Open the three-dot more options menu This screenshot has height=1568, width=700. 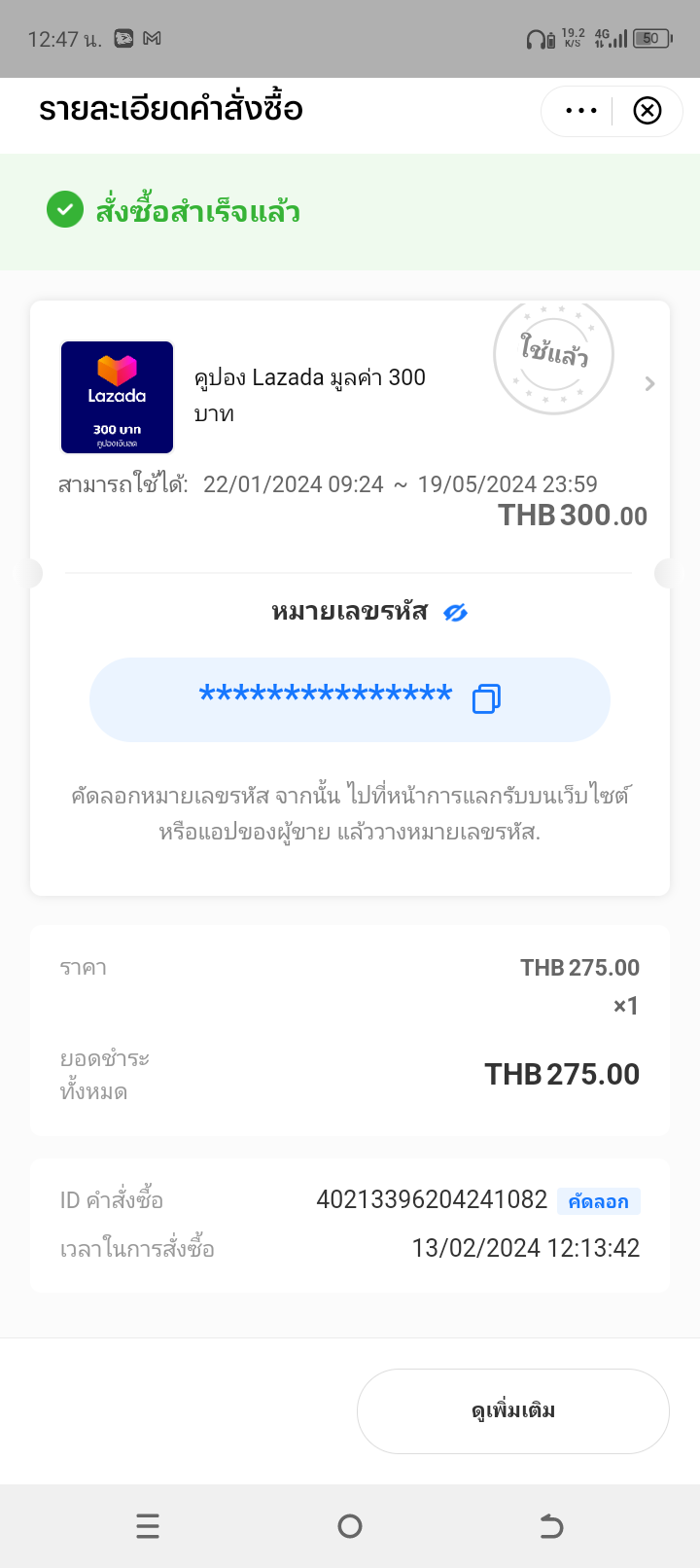point(580,111)
